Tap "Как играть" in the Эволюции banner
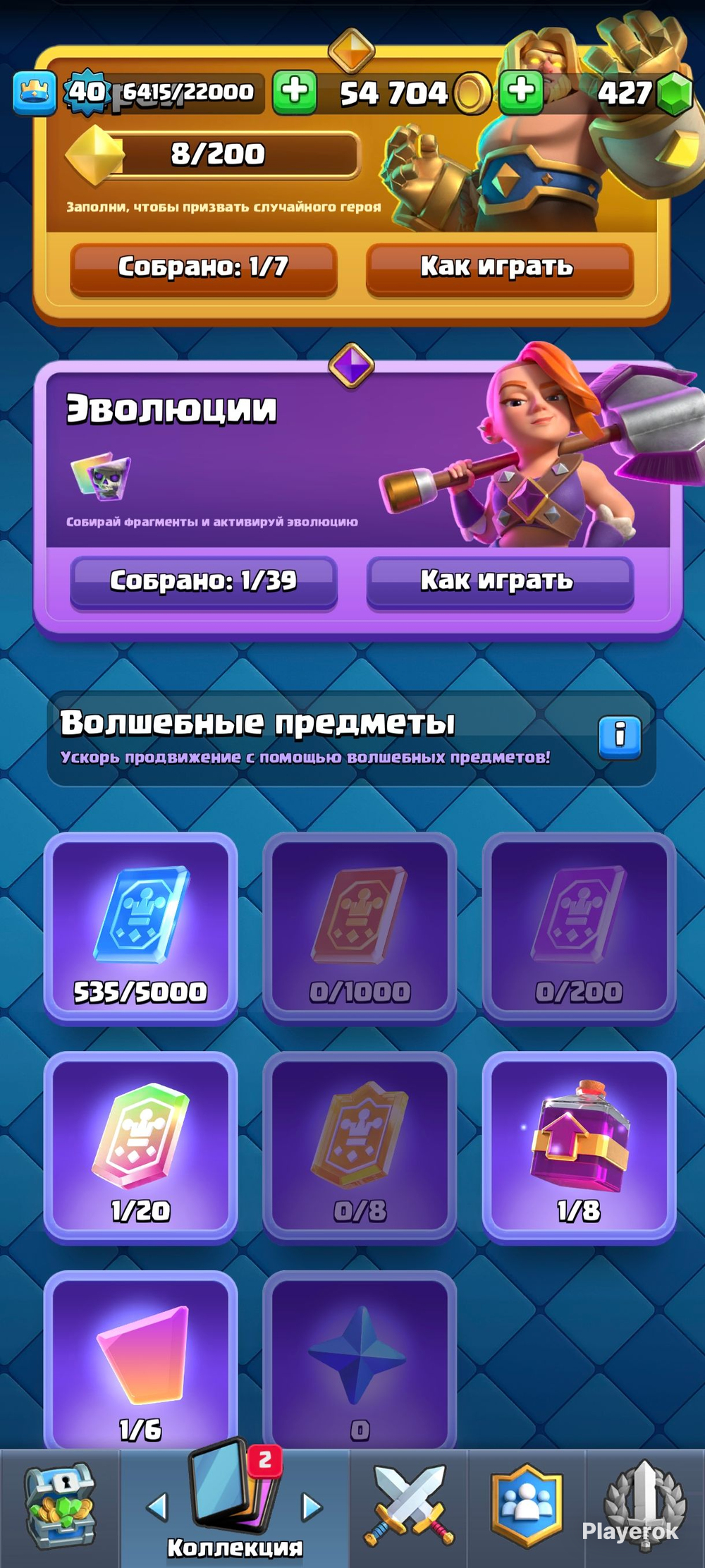This screenshot has width=705, height=1568. (499, 581)
